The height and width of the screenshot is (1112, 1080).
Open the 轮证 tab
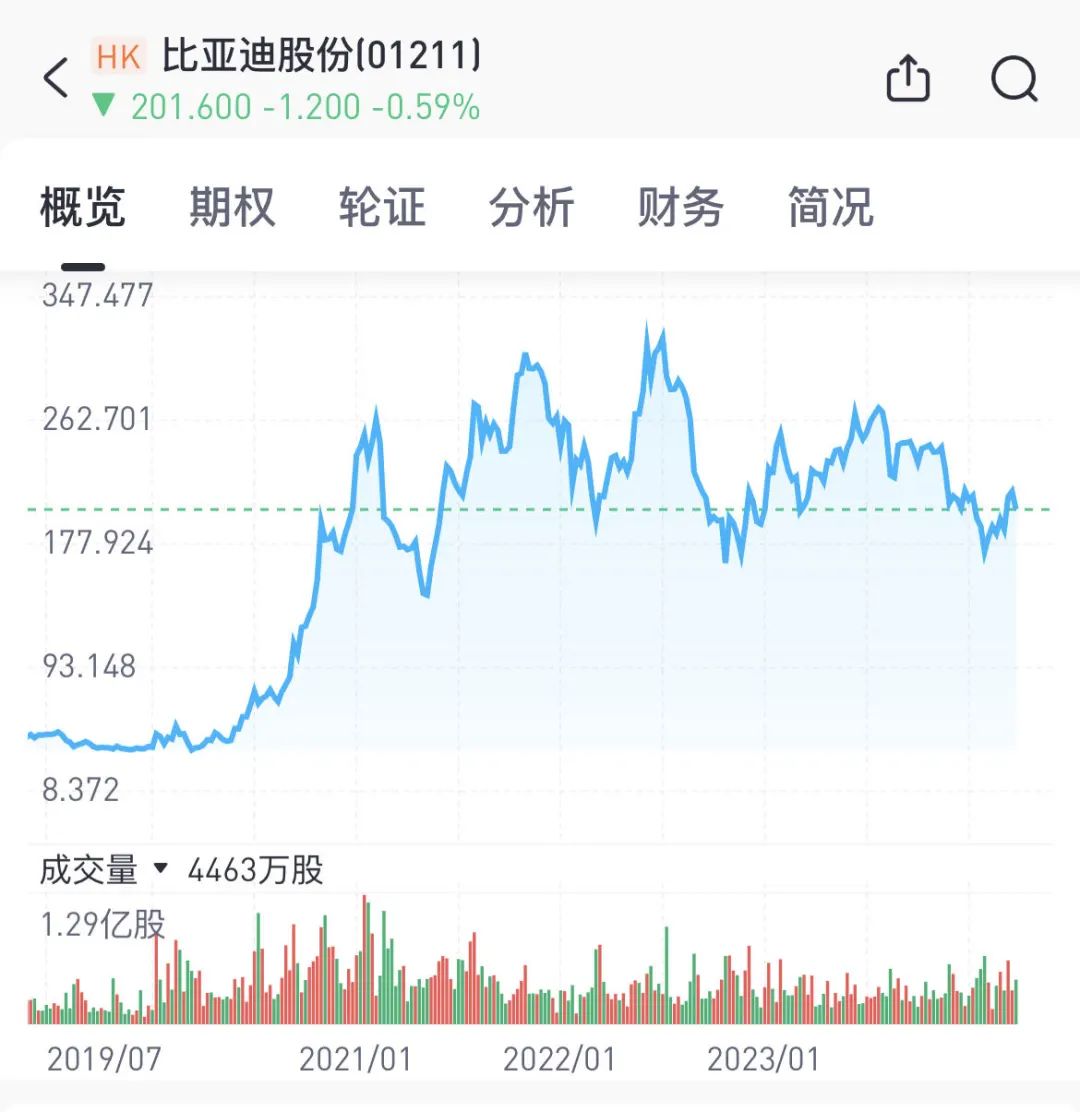pyautogui.click(x=382, y=208)
